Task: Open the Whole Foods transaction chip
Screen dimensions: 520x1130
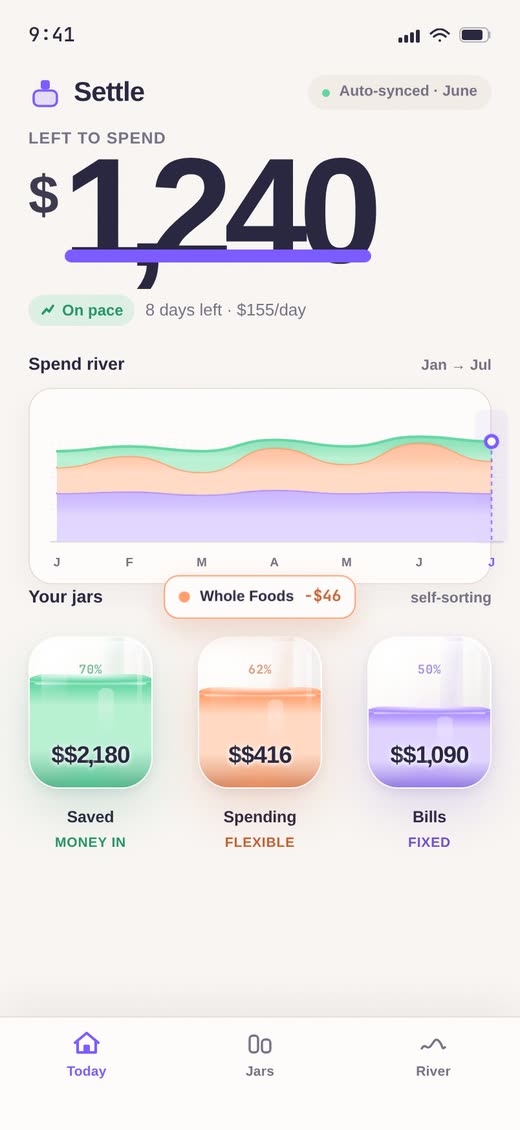Action: [x=260, y=597]
